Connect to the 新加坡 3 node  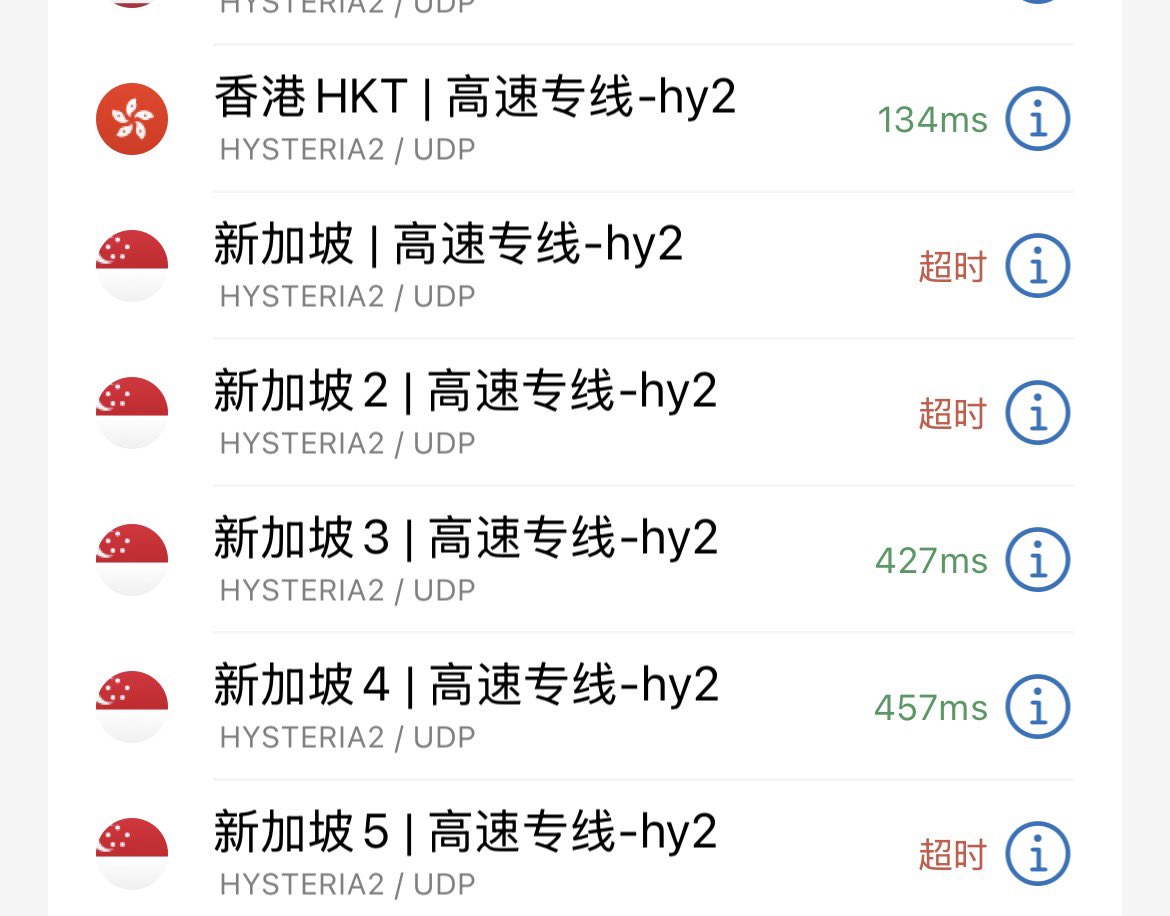pos(584,559)
